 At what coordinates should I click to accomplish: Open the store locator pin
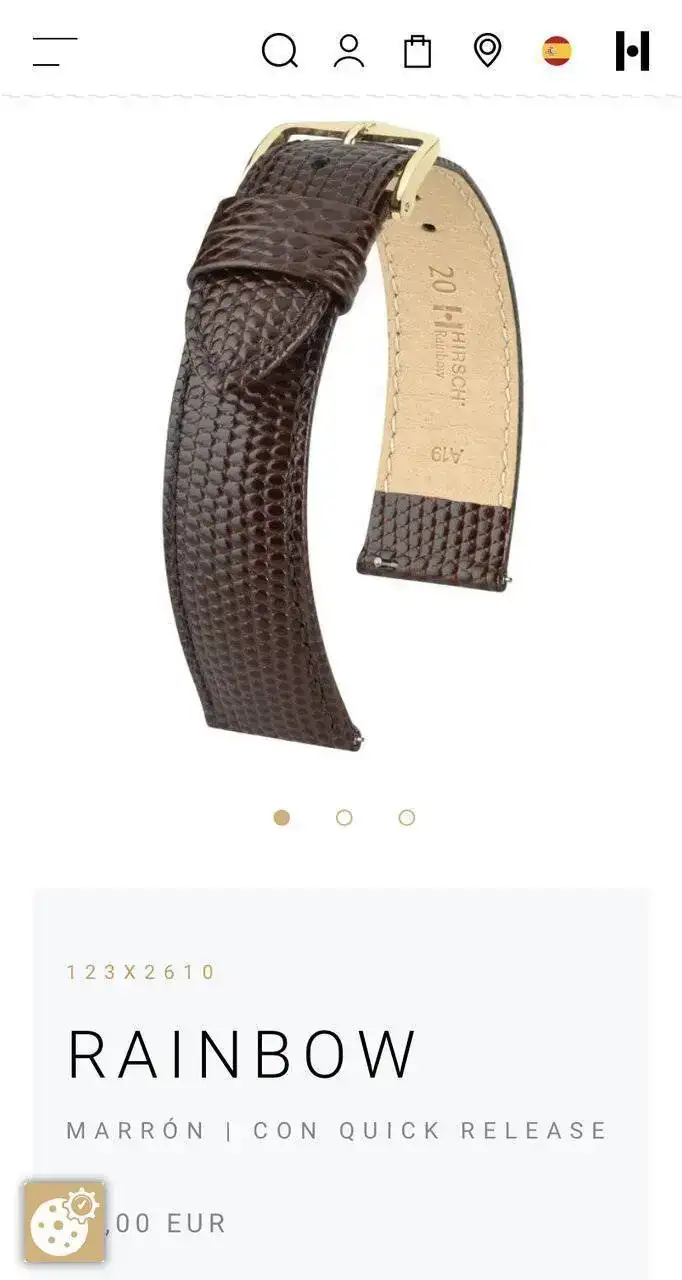point(487,51)
